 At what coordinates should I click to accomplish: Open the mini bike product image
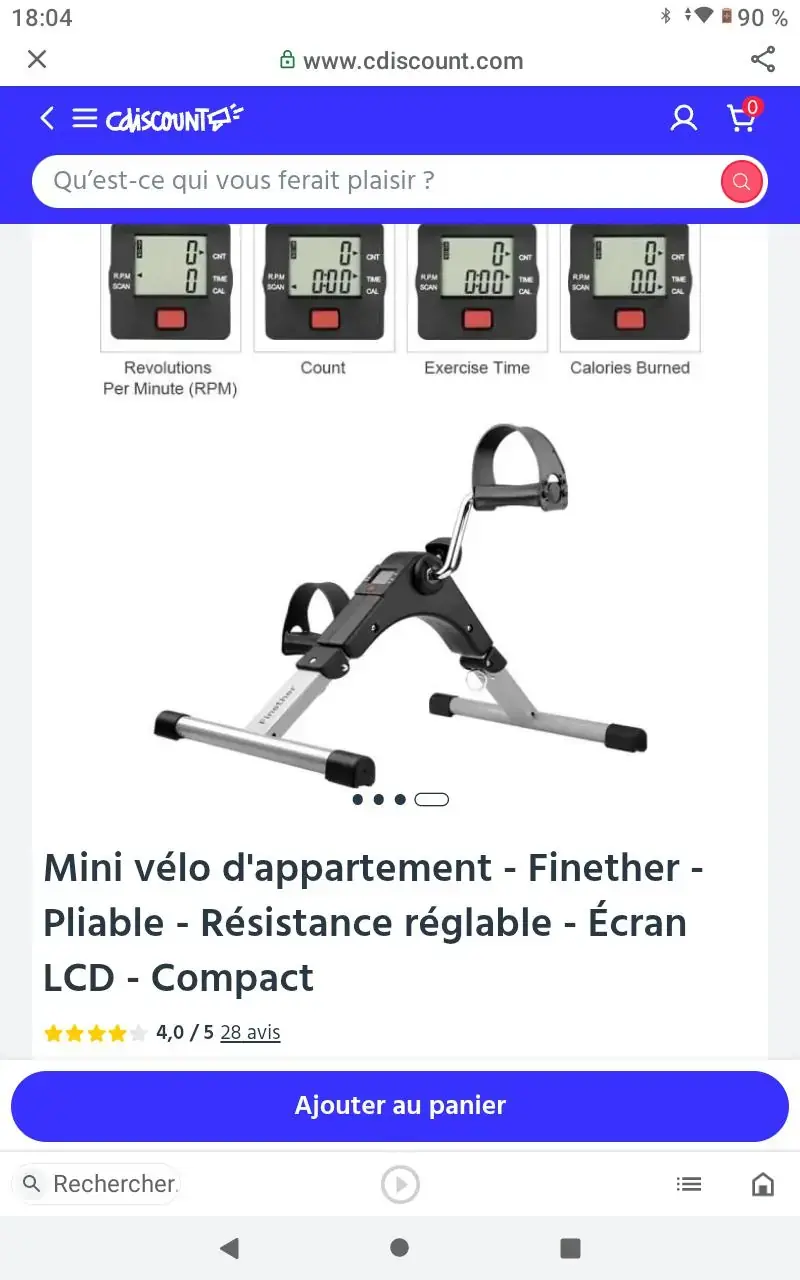pyautogui.click(x=400, y=600)
